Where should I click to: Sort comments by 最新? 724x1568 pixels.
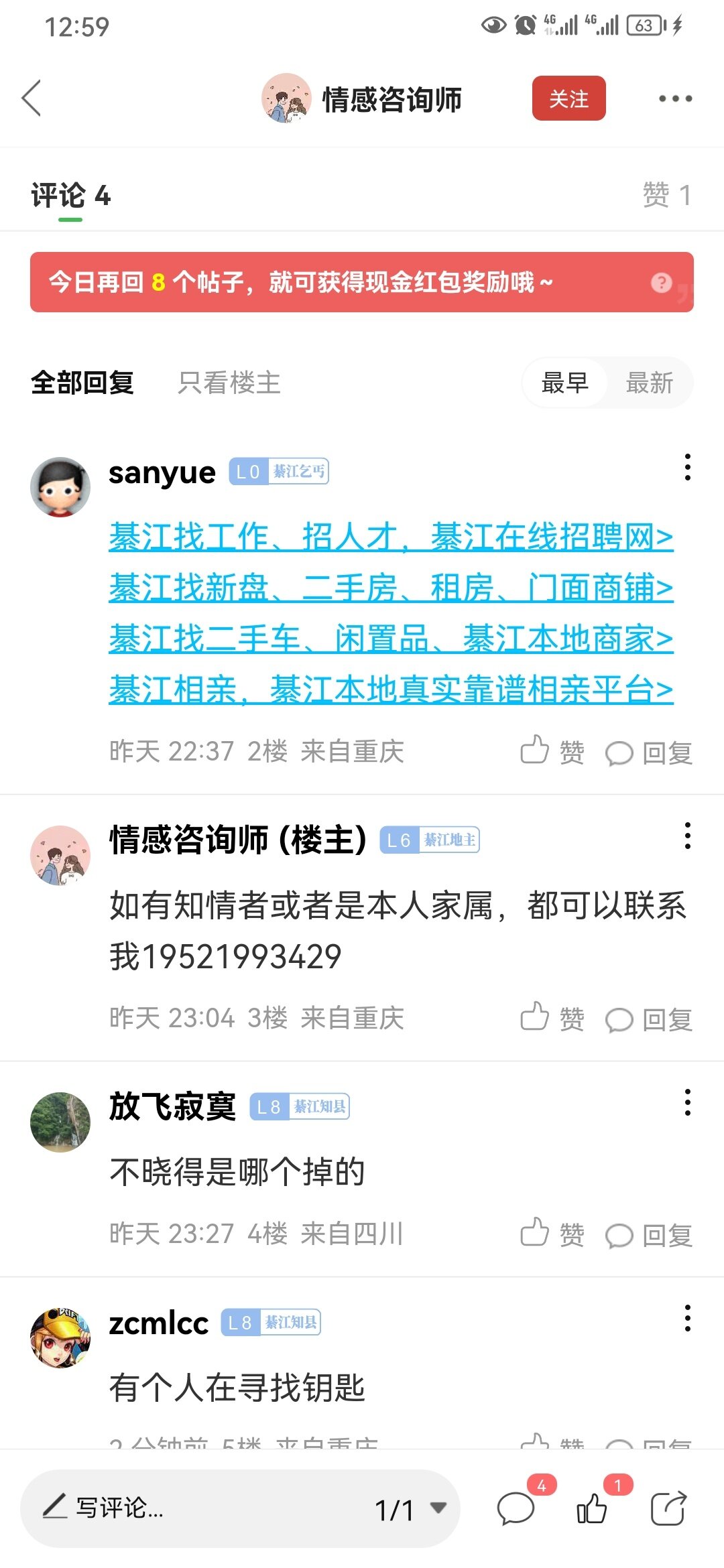(649, 383)
